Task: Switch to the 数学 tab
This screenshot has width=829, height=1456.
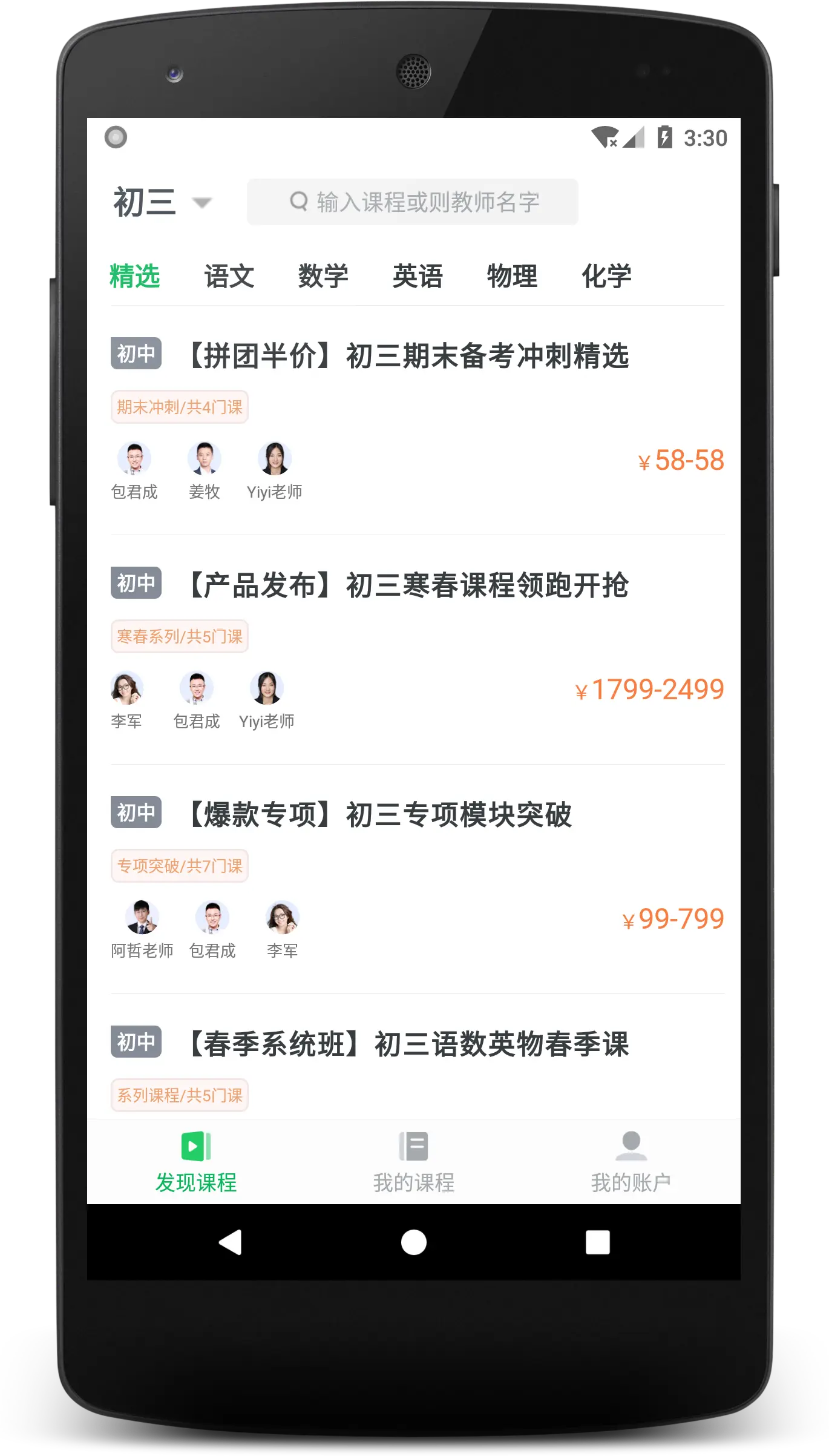Action: 323,277
